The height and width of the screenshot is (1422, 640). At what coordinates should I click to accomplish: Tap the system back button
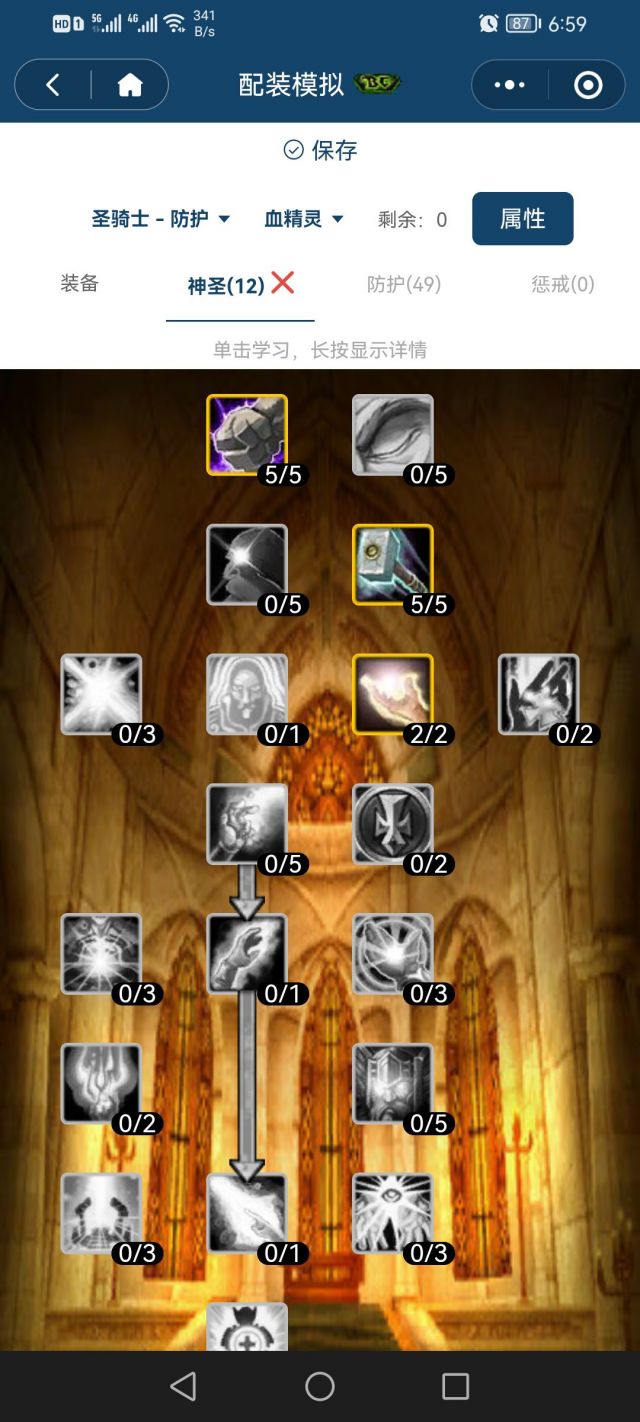click(x=183, y=1386)
